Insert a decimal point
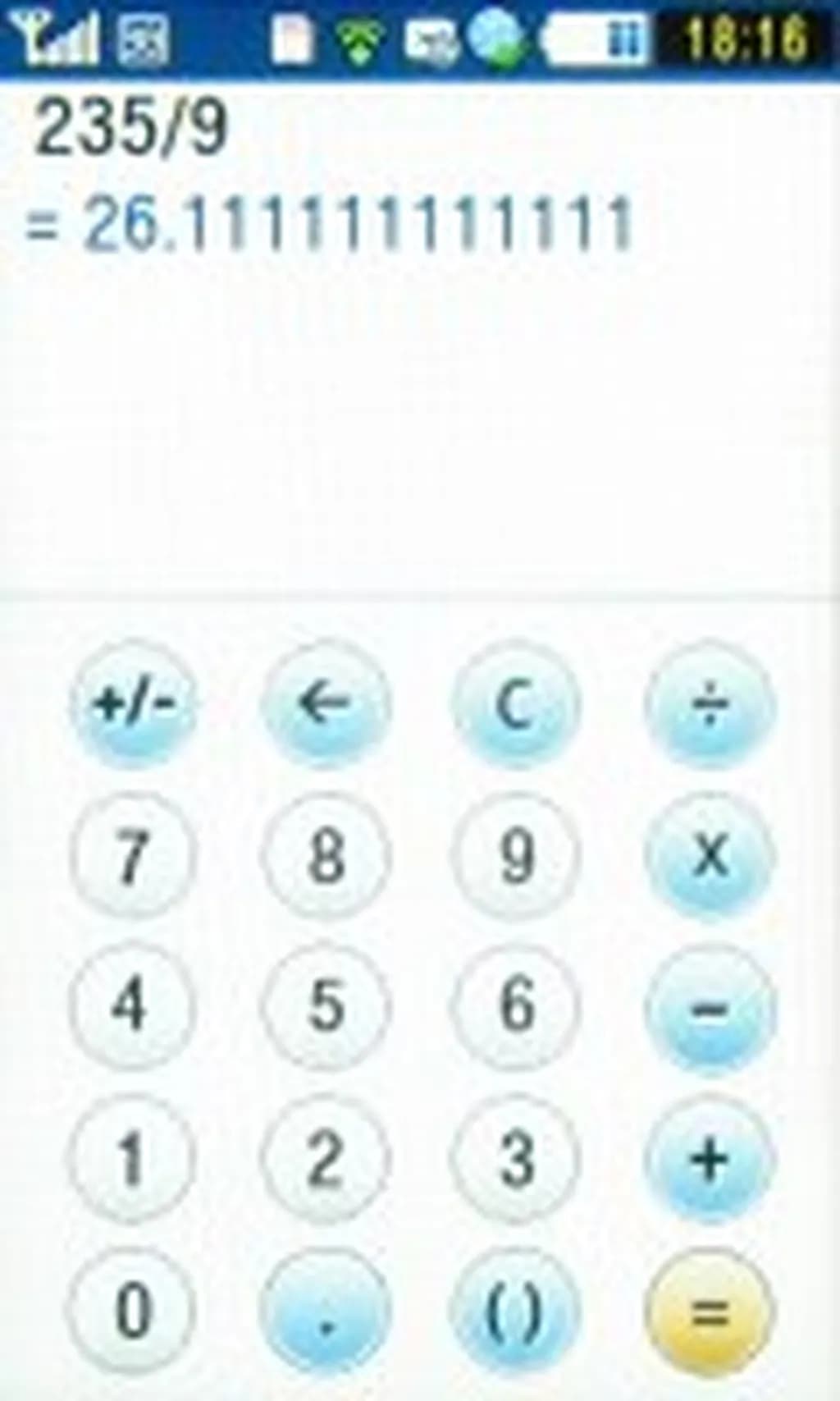The height and width of the screenshot is (1401, 840). 326,1311
